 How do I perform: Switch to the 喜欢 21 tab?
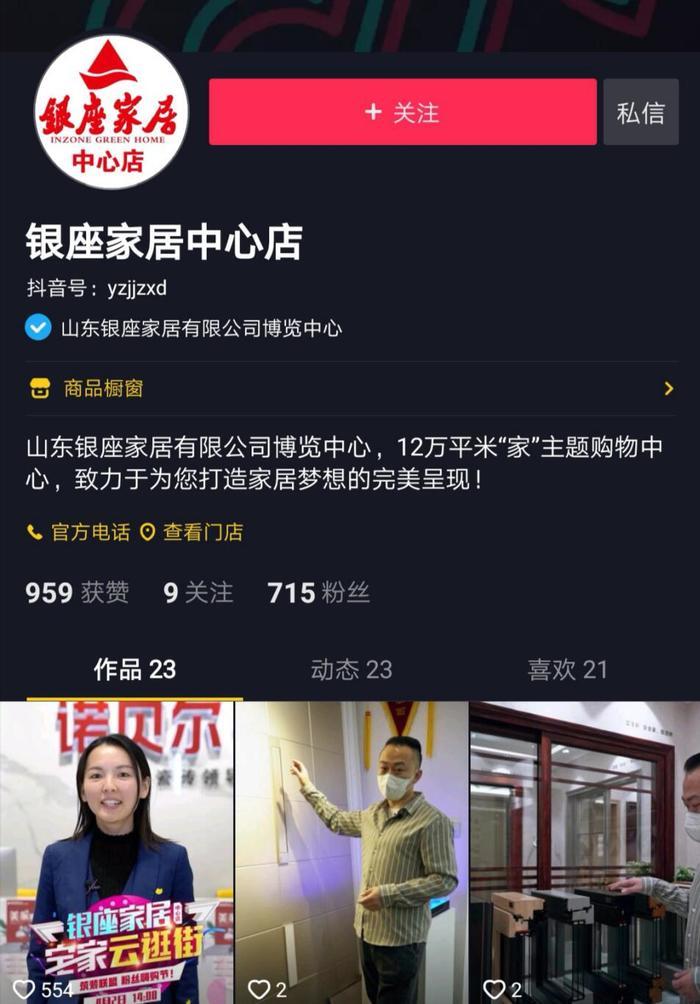(567, 669)
